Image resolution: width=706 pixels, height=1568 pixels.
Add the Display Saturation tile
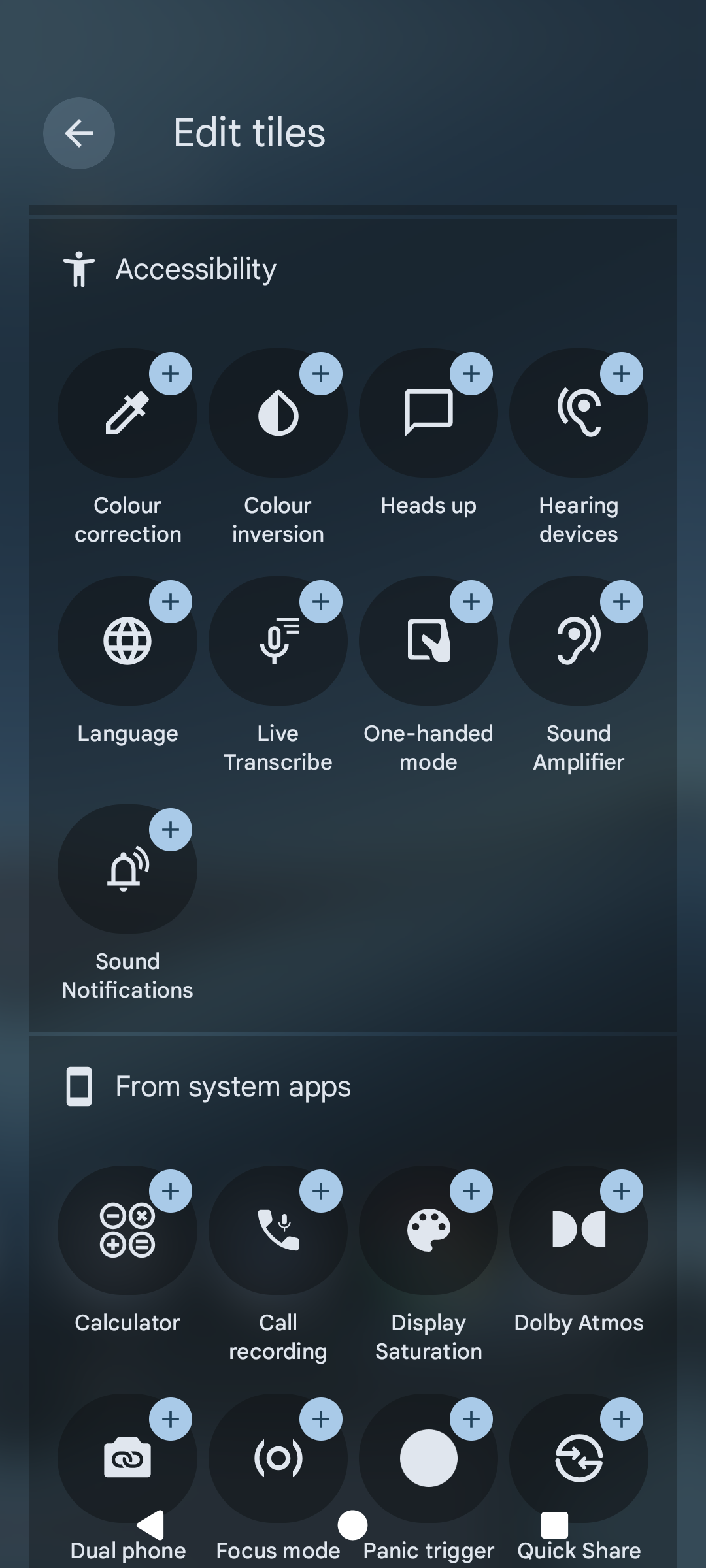pyautogui.click(x=471, y=1191)
